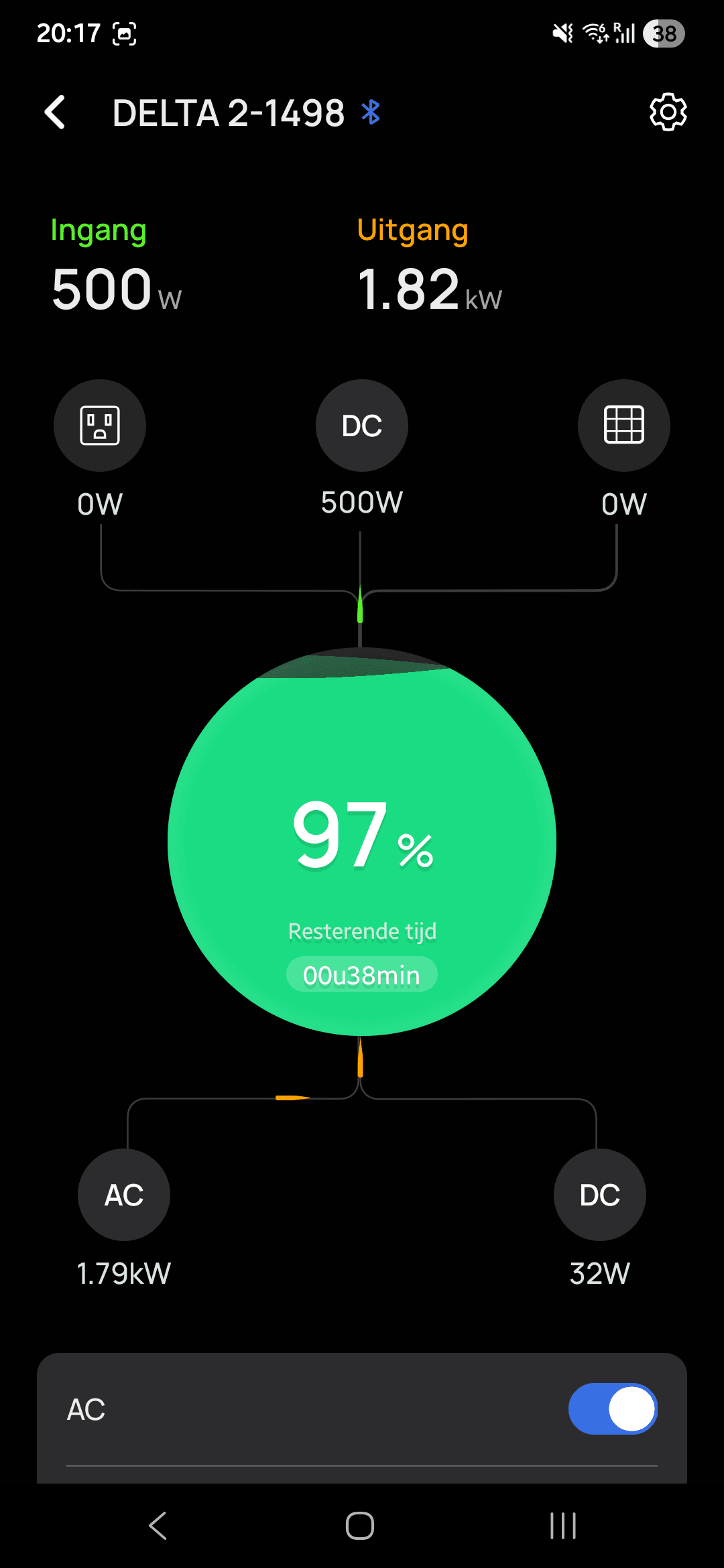Image resolution: width=724 pixels, height=1568 pixels.
Task: Turn off the AC output switch
Action: tap(613, 1409)
